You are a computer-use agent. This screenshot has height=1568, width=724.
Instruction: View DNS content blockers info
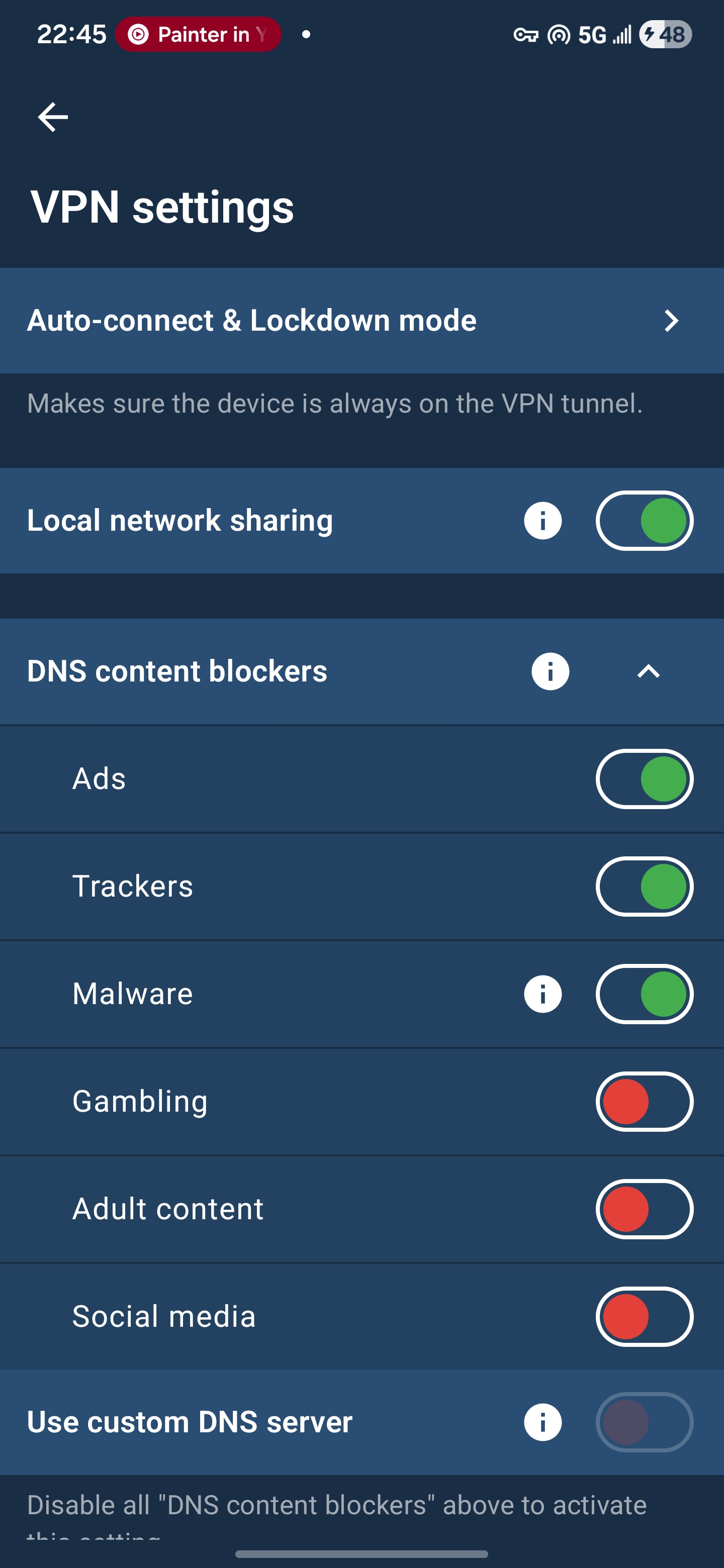tap(550, 671)
